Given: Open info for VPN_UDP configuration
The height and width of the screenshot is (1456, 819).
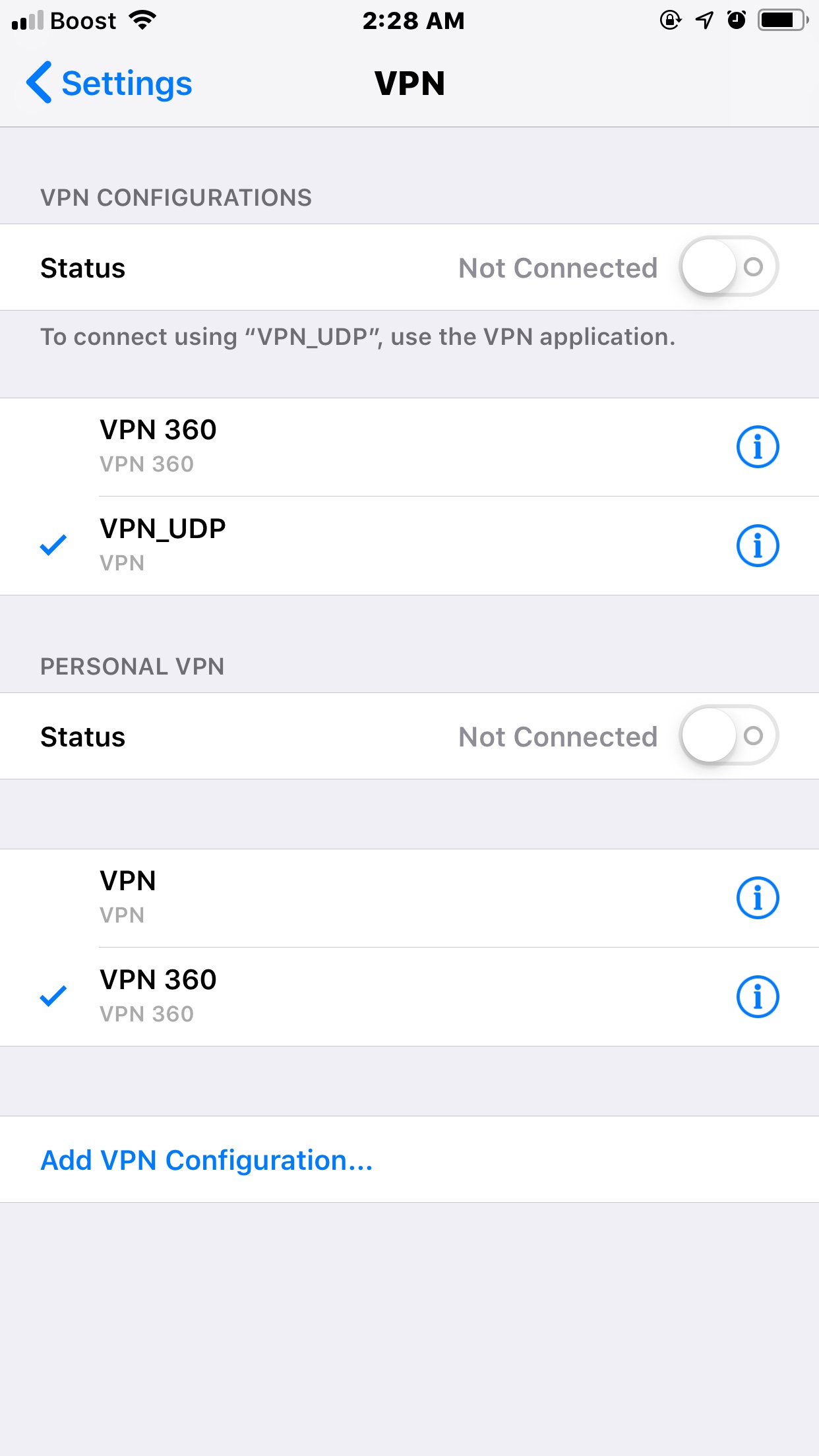Looking at the screenshot, I should (757, 545).
